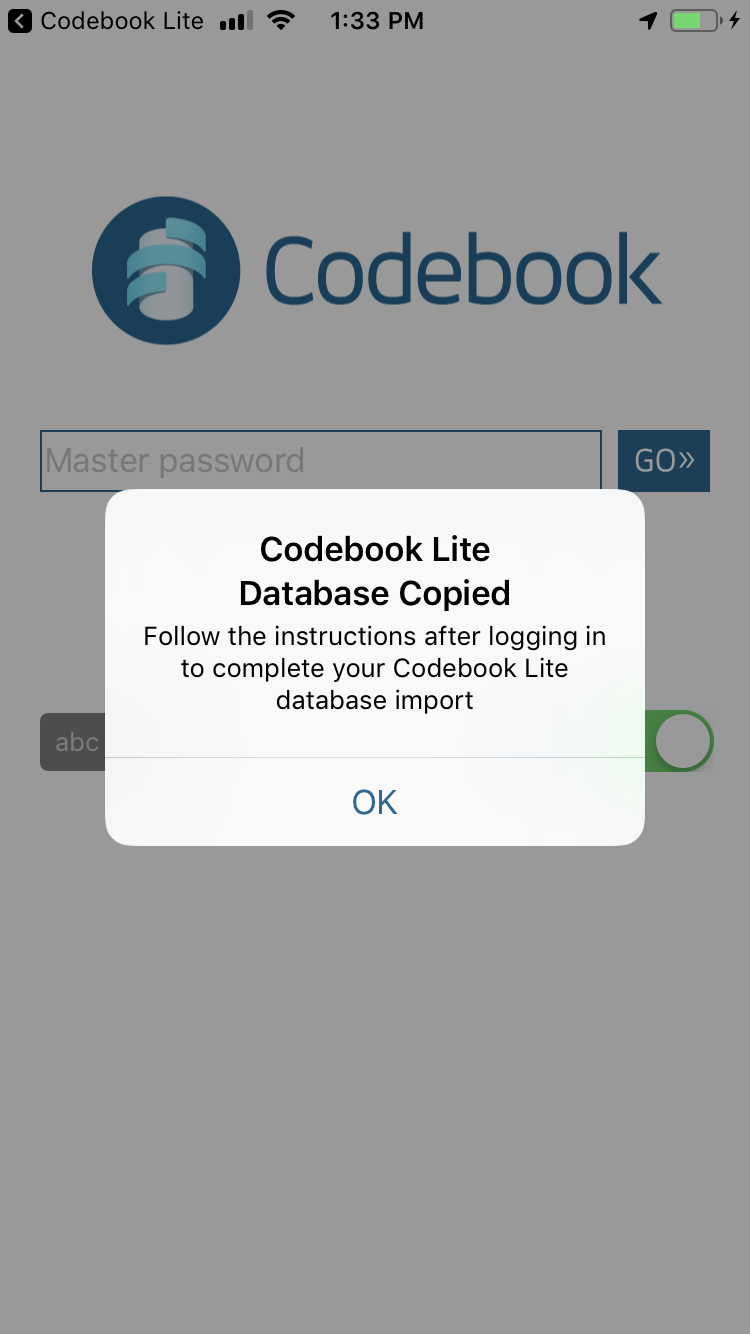Screen dimensions: 750x1334
Task: Return to Codebook Lite via the back link
Action: pos(106,21)
